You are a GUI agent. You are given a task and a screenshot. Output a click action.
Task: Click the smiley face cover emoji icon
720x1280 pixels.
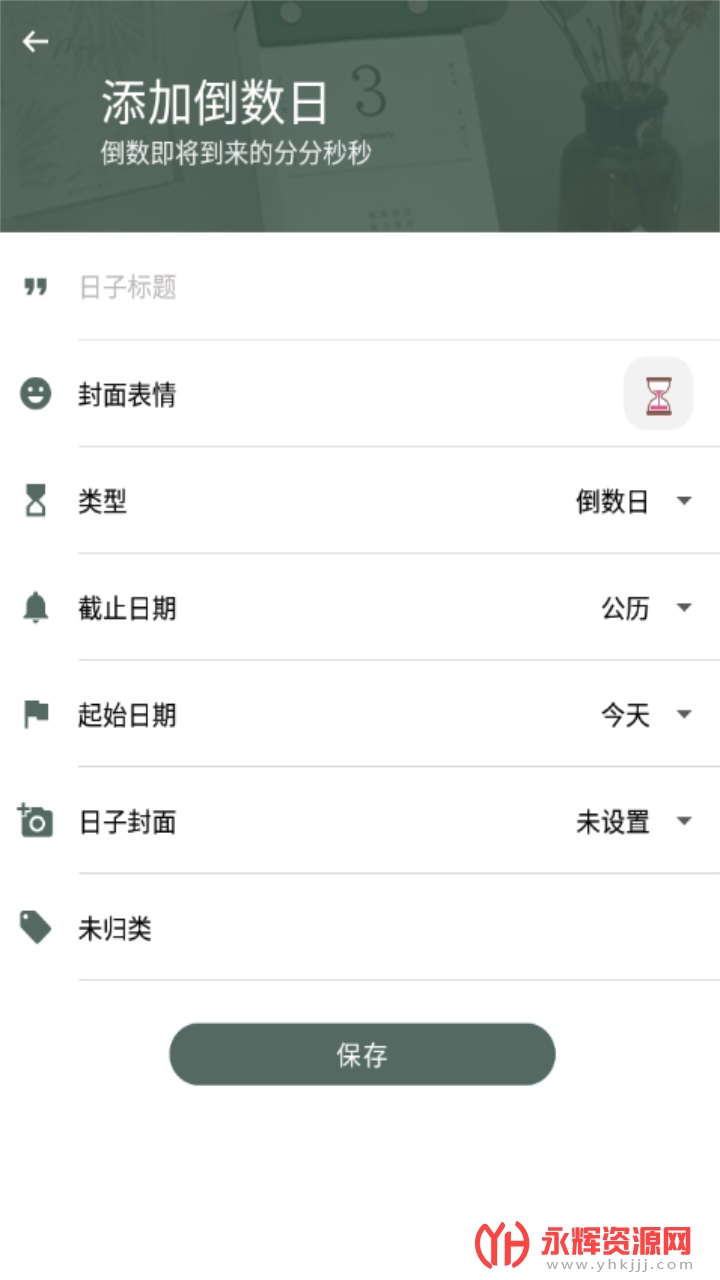36,394
